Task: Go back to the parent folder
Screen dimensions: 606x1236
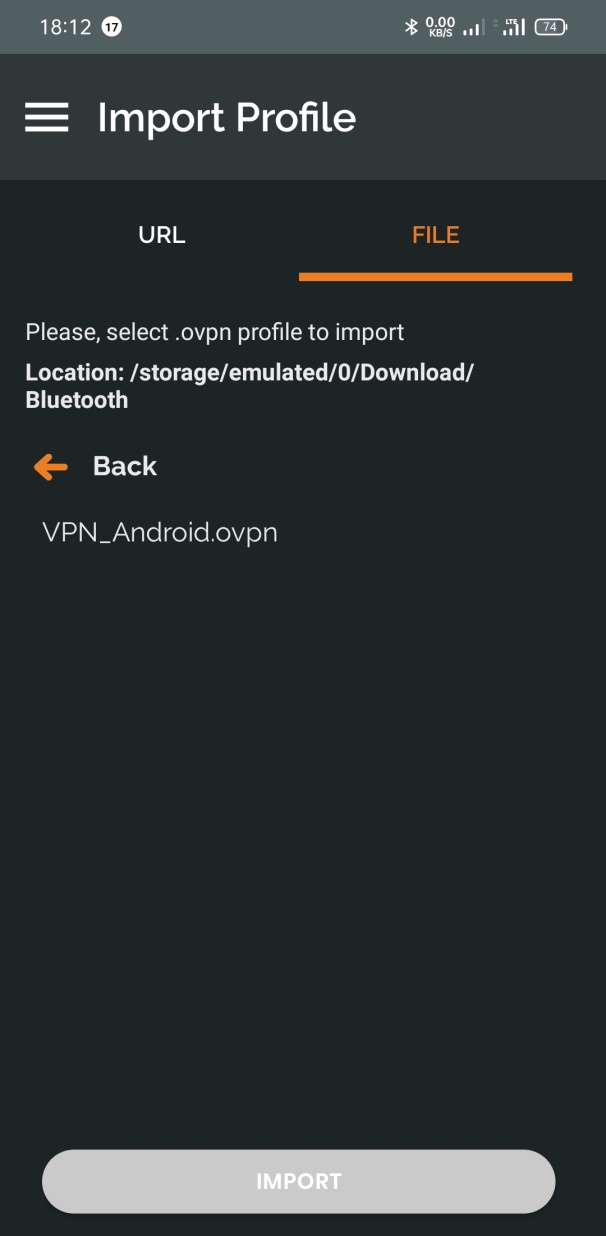Action: pyautogui.click(x=96, y=466)
